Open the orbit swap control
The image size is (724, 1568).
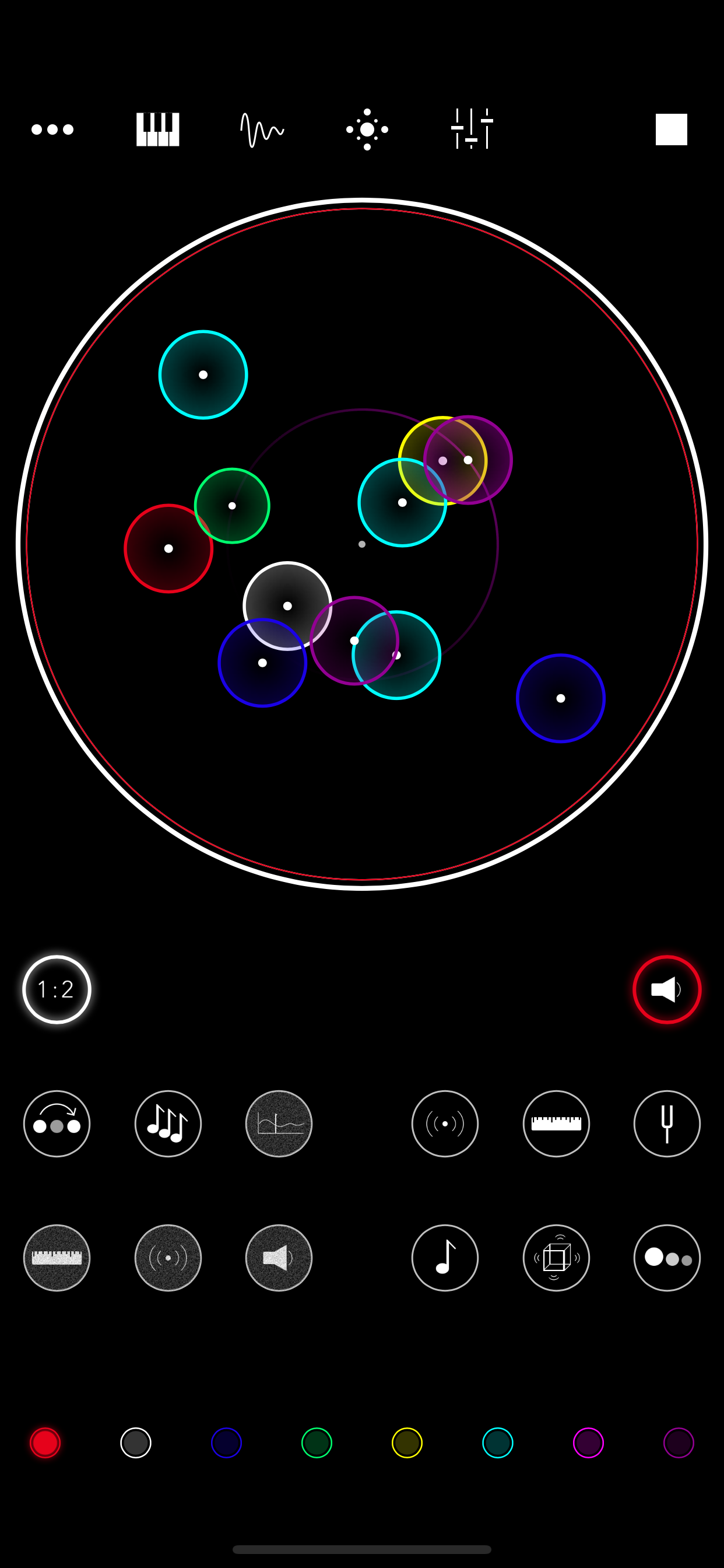tap(56, 1123)
